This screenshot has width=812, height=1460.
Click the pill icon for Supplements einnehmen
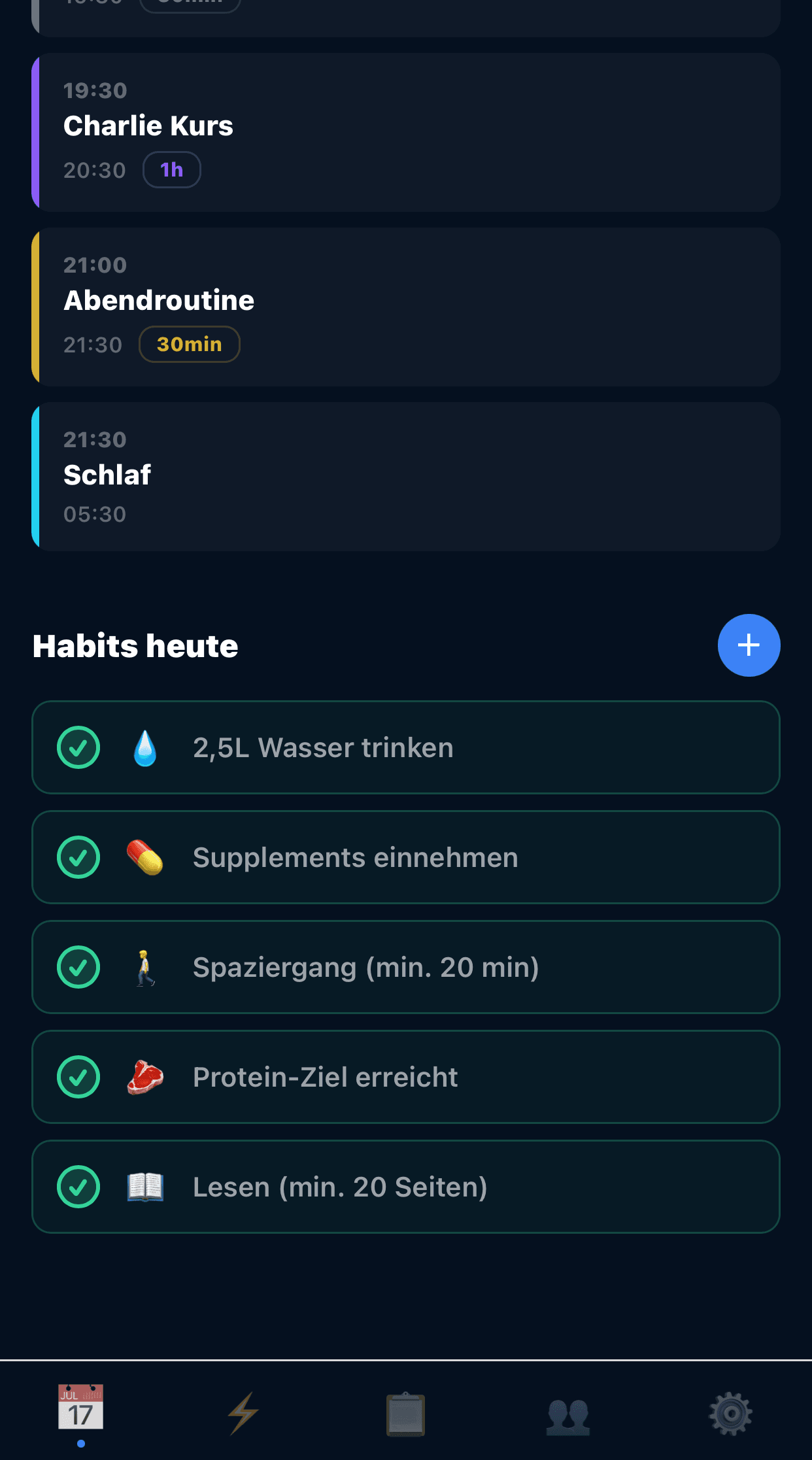tap(145, 857)
